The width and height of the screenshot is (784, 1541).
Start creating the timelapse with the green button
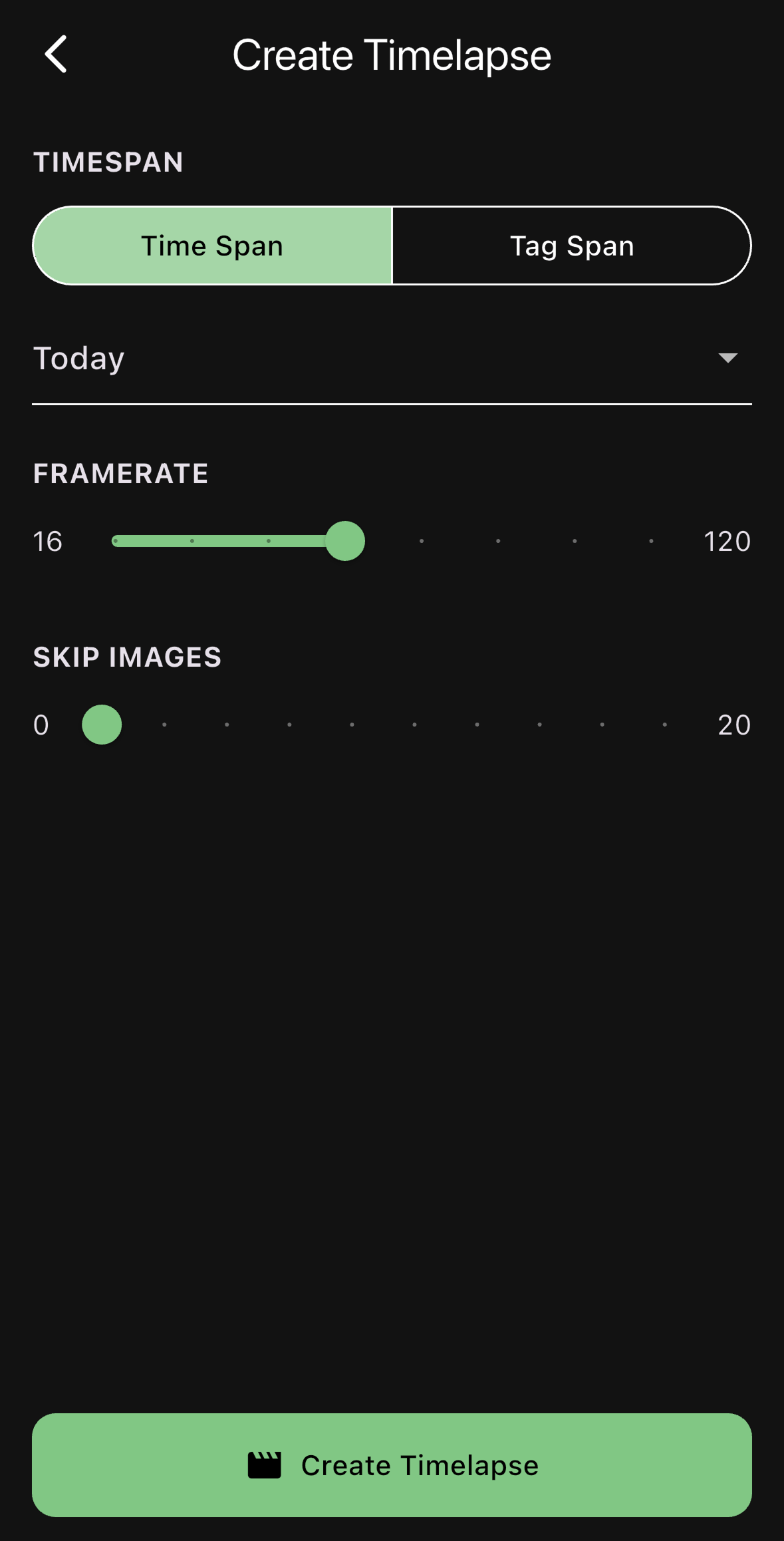[392, 1465]
